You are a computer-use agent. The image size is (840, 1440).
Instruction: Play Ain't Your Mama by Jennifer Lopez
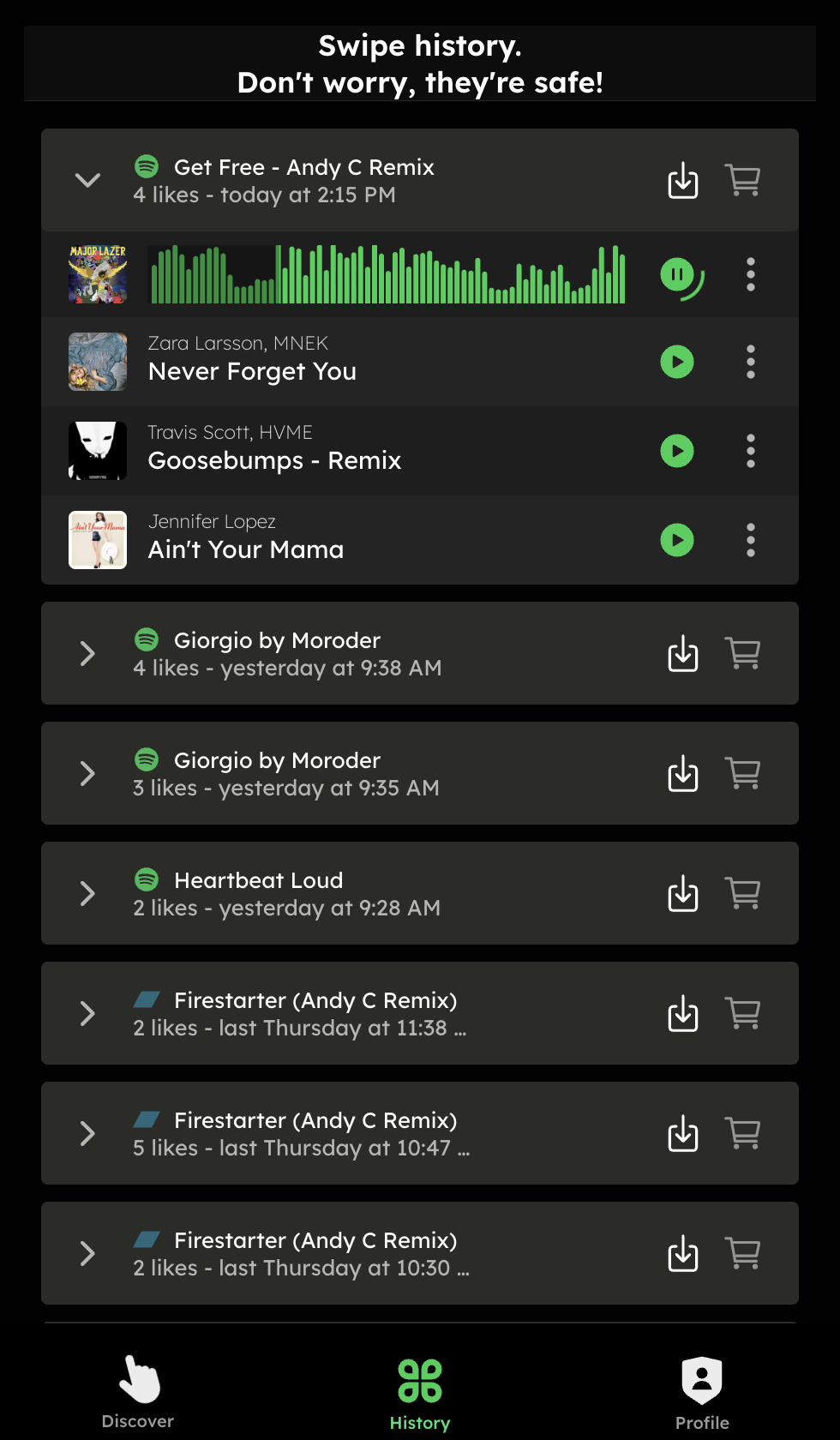coord(677,540)
